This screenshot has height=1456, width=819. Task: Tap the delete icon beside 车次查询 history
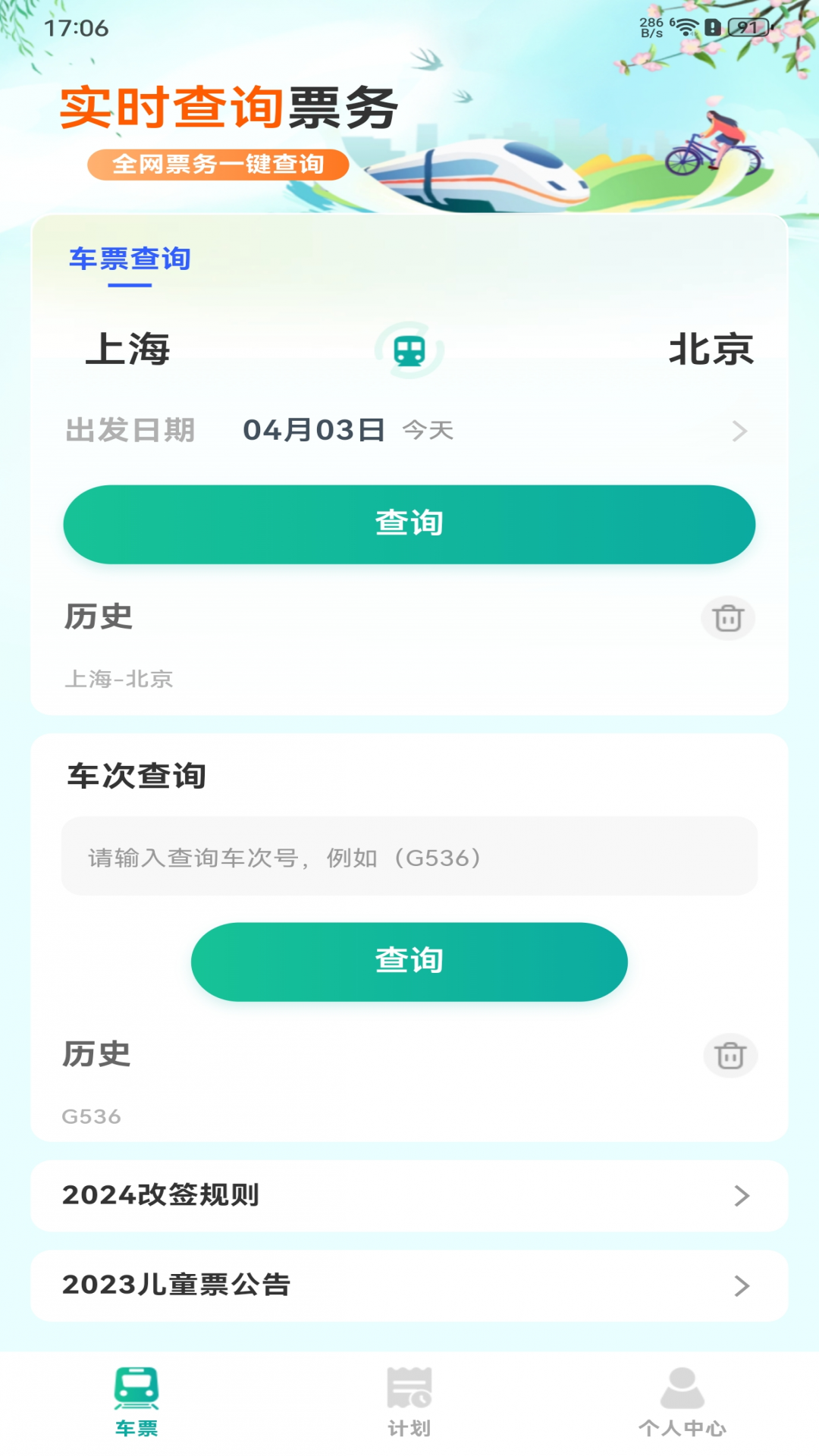click(729, 1054)
